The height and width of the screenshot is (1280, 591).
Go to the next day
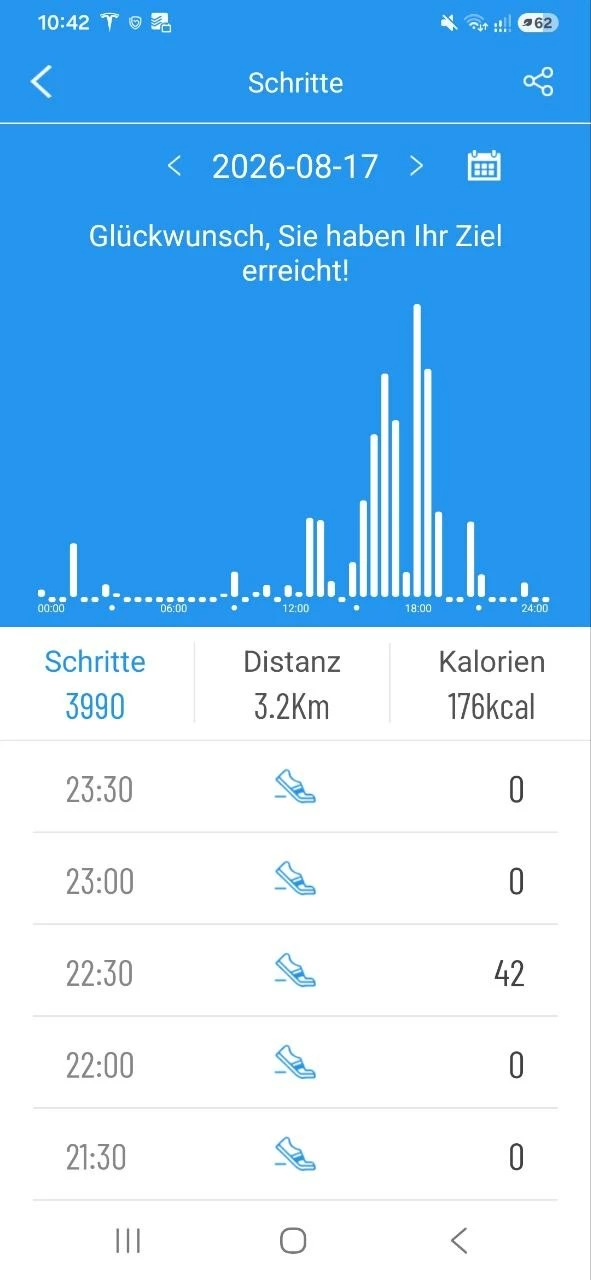tap(417, 166)
